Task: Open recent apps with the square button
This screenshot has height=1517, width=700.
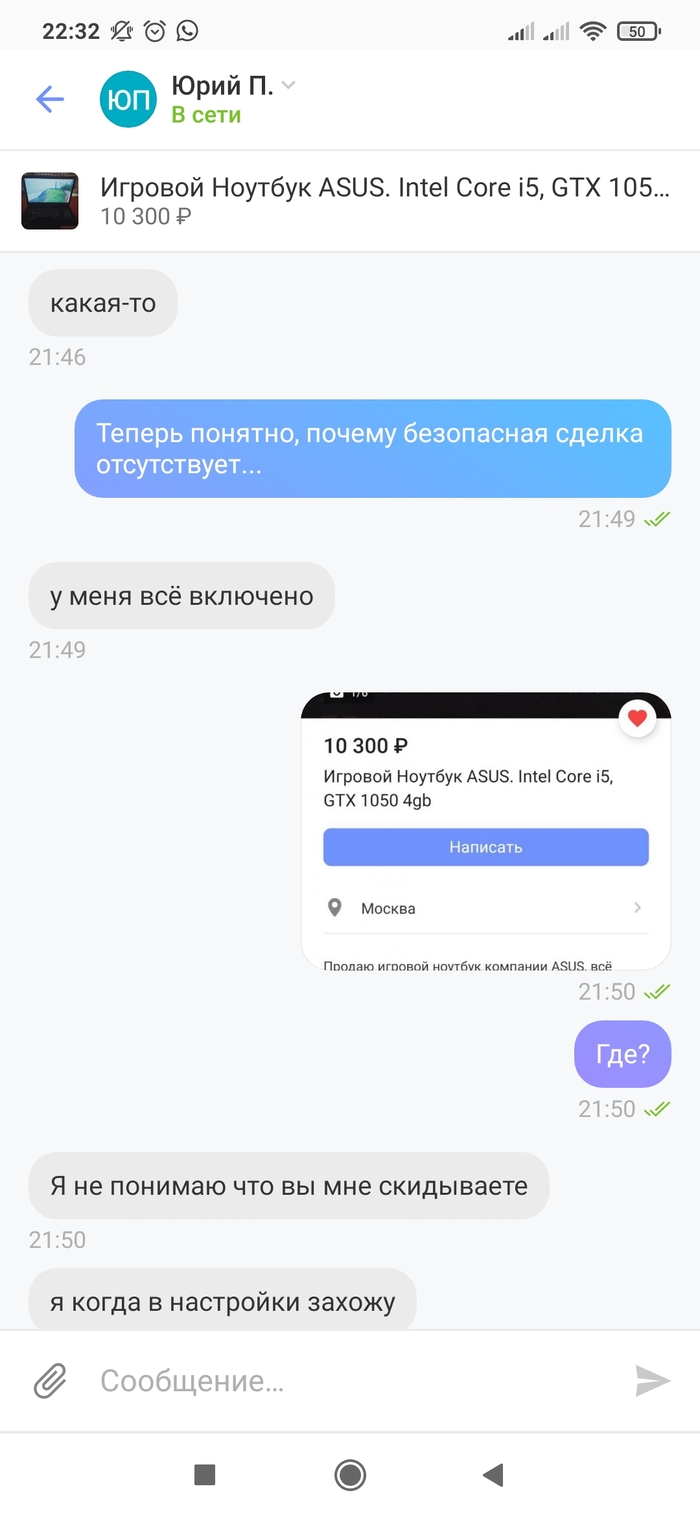Action: tap(205, 1474)
